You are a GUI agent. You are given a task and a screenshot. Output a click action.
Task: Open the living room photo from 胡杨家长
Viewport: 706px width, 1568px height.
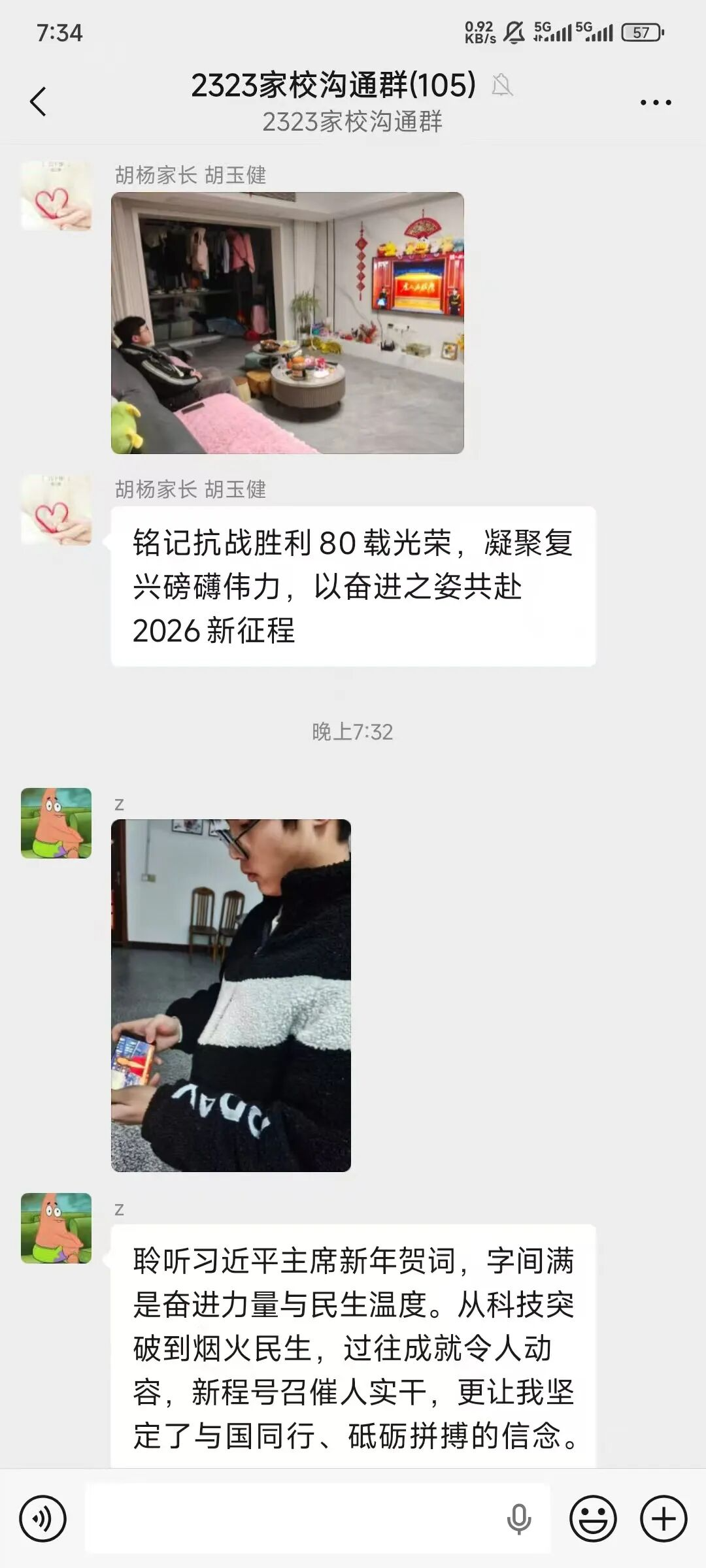click(x=288, y=323)
